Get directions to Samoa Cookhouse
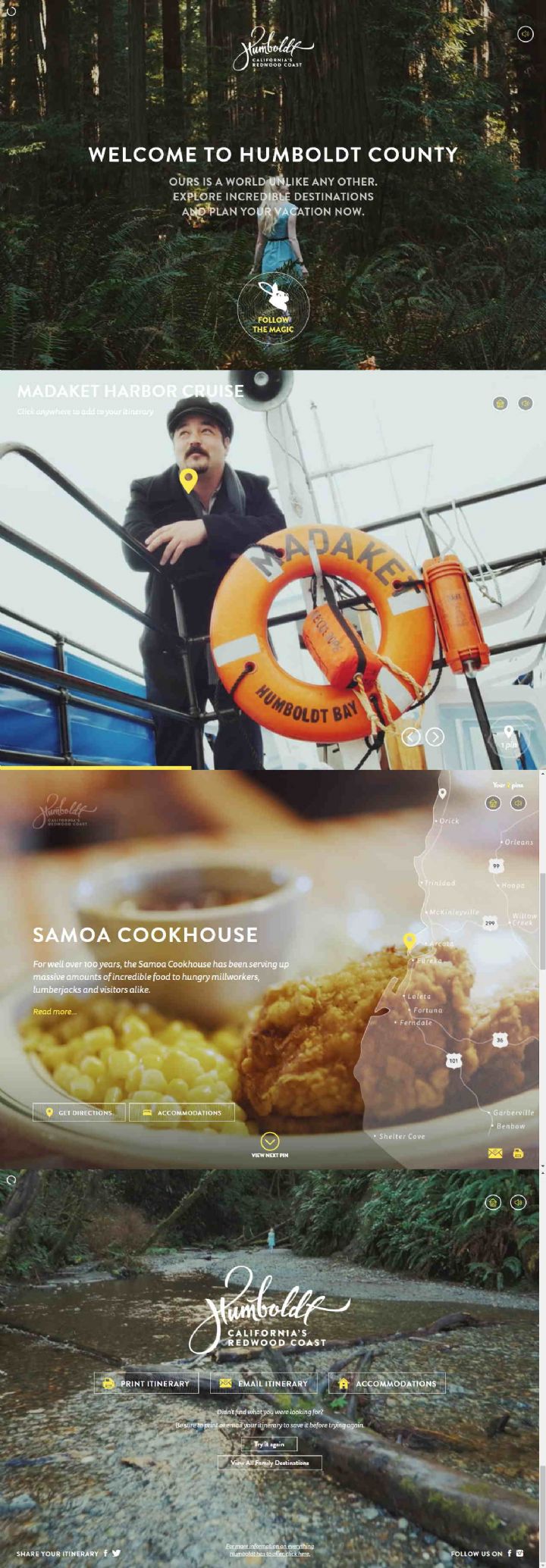 pos(79,1113)
